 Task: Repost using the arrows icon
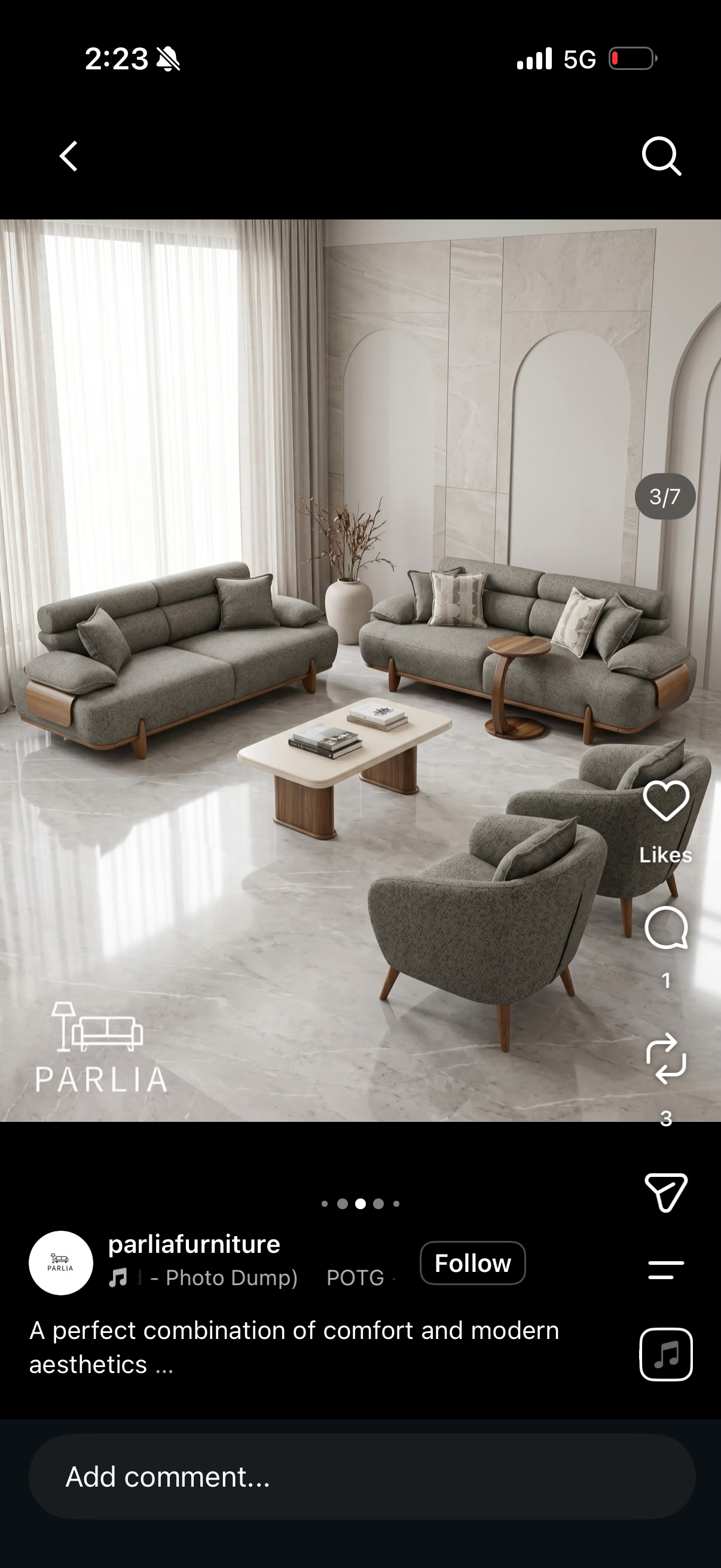666,1058
